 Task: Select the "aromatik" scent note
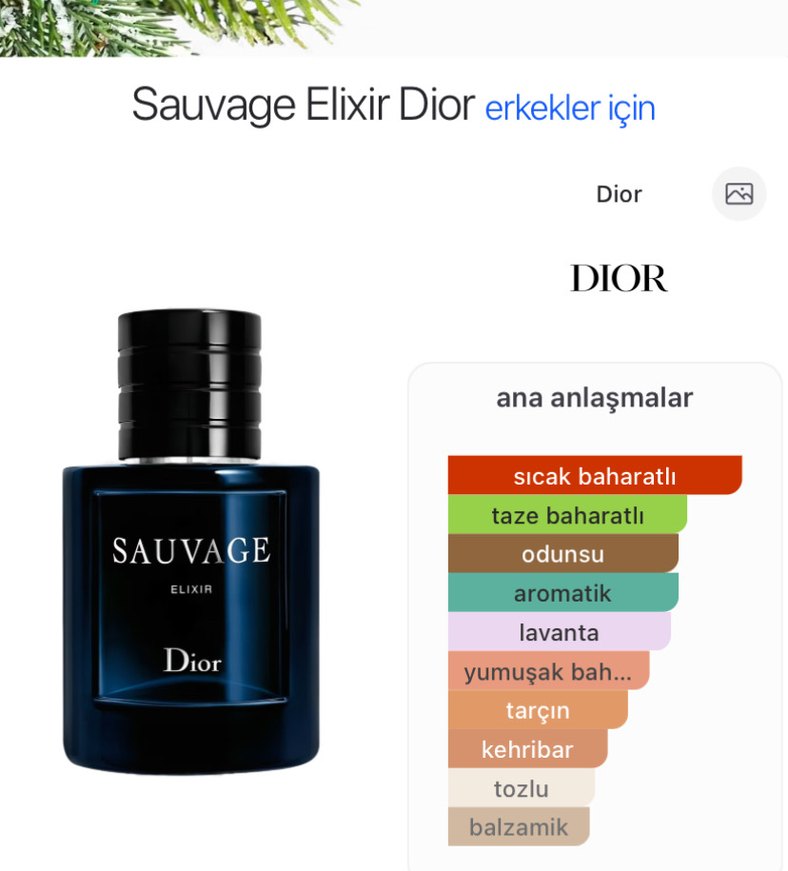[563, 593]
